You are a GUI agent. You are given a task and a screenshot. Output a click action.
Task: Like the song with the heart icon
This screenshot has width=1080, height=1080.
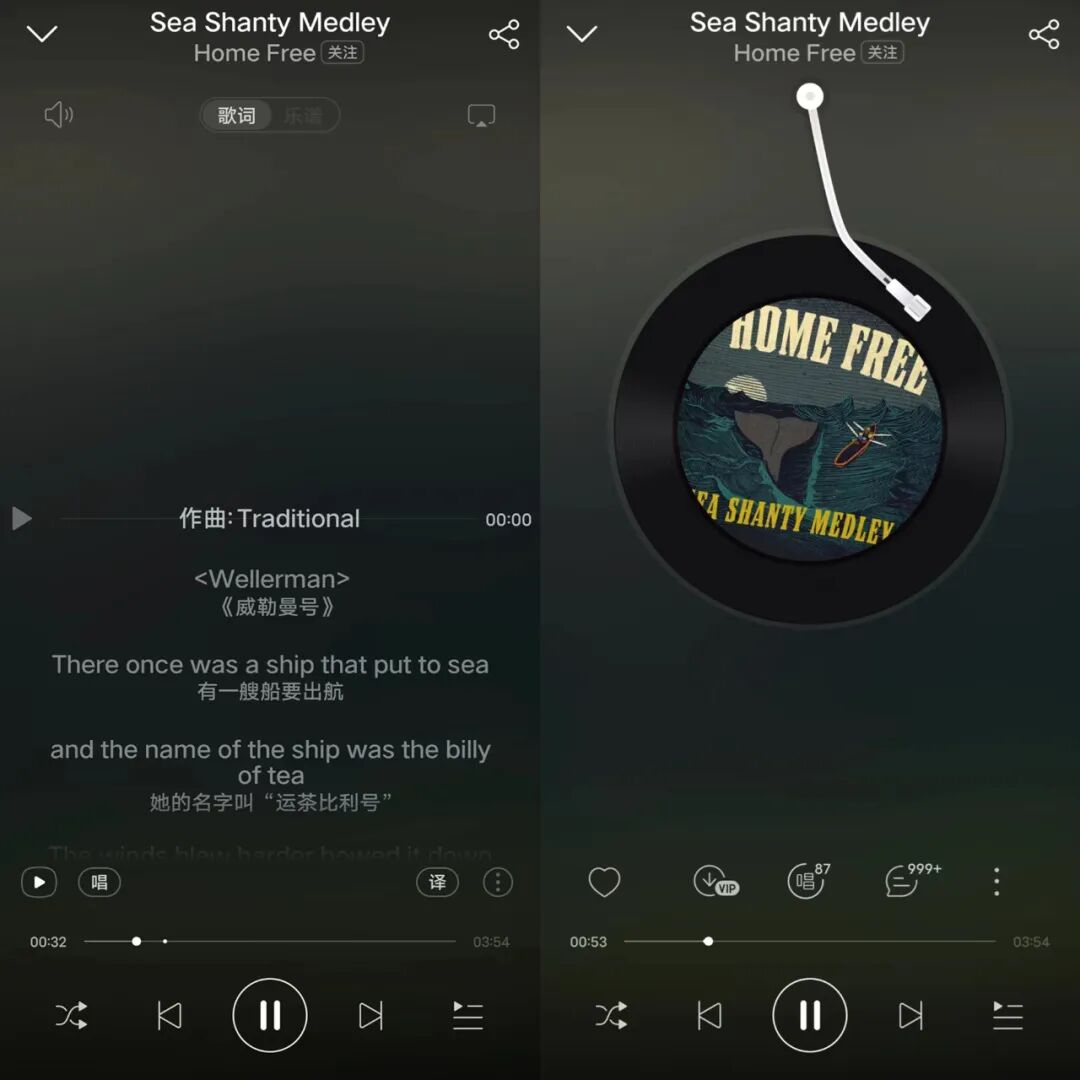604,882
